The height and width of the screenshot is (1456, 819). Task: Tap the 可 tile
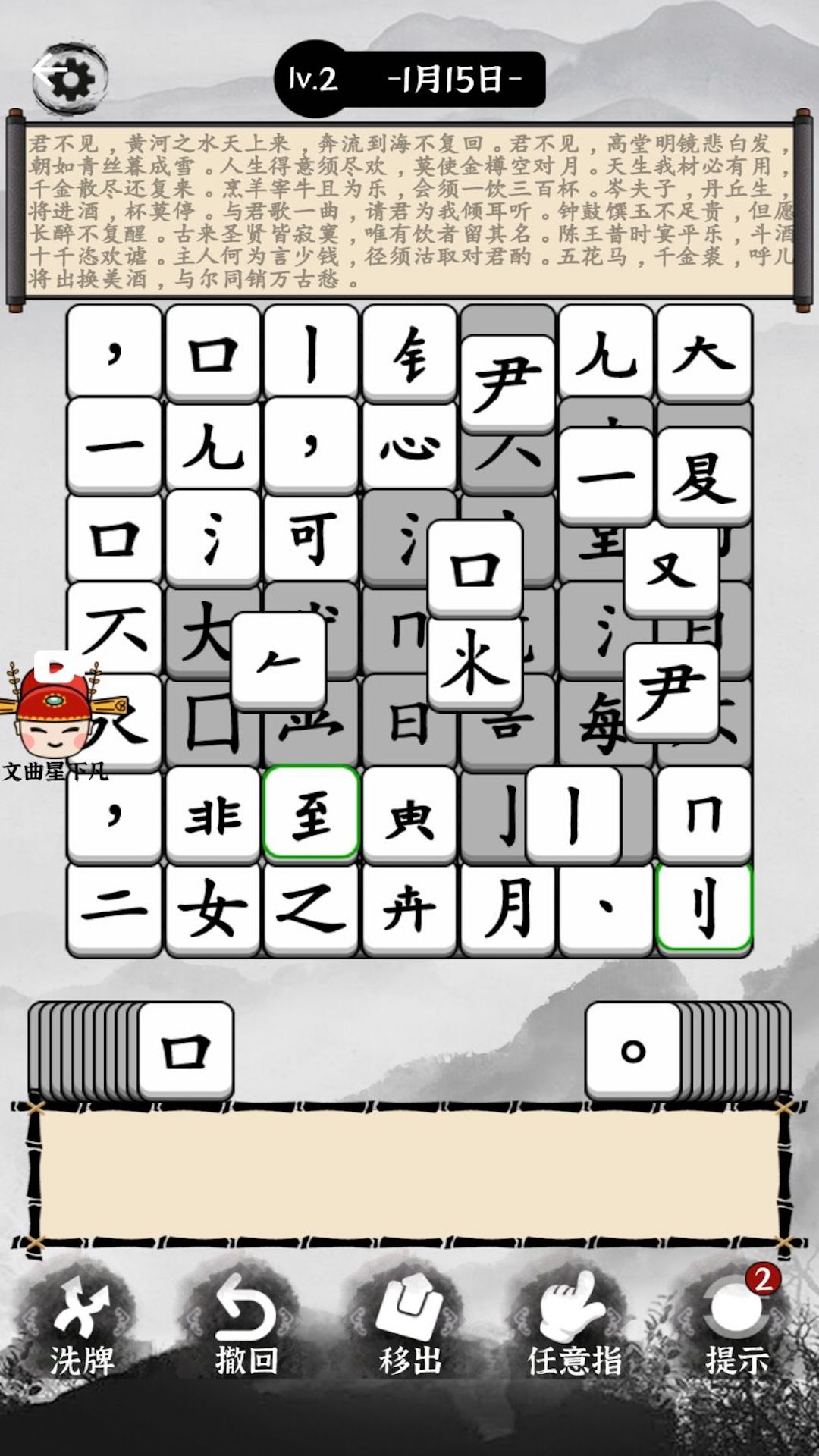click(311, 538)
